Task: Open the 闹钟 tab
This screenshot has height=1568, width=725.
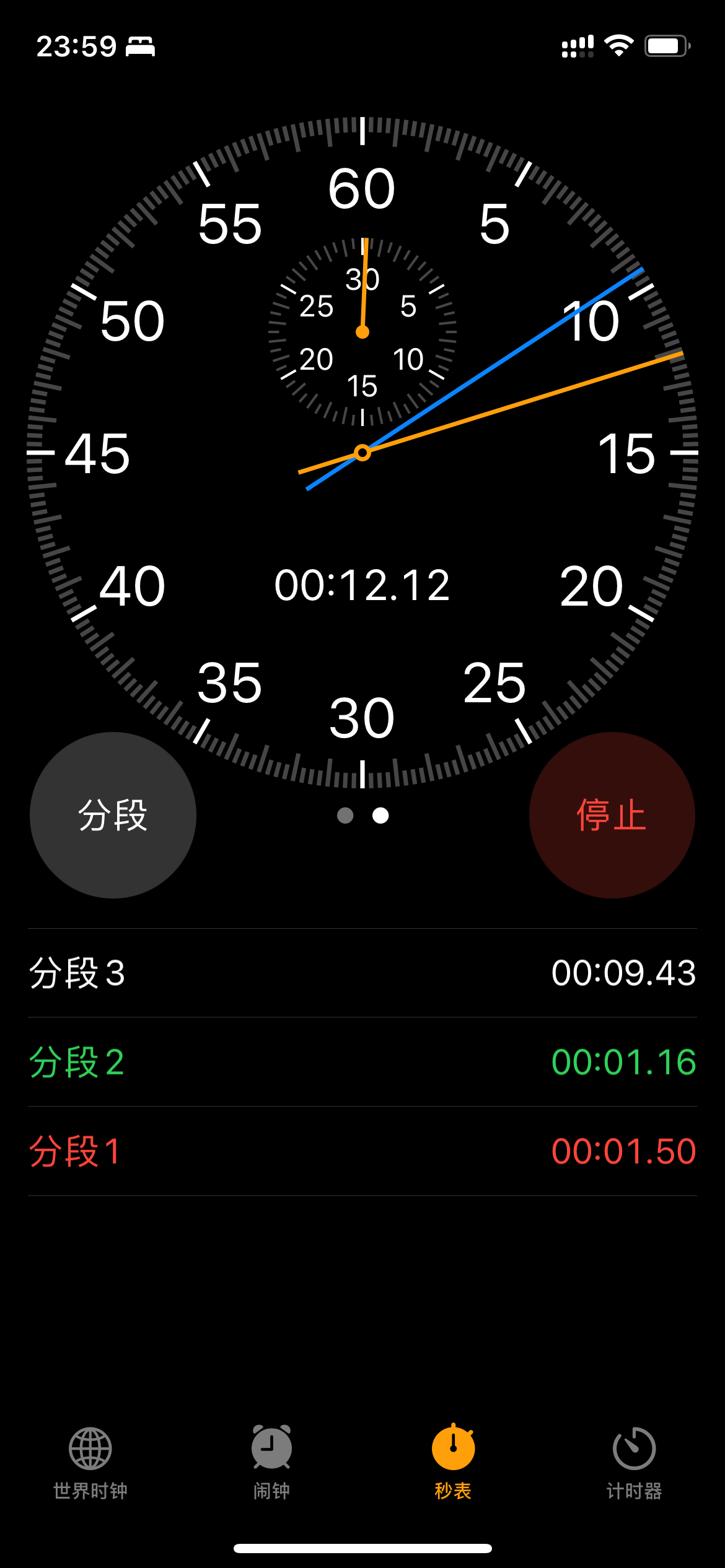Action: point(271,1462)
